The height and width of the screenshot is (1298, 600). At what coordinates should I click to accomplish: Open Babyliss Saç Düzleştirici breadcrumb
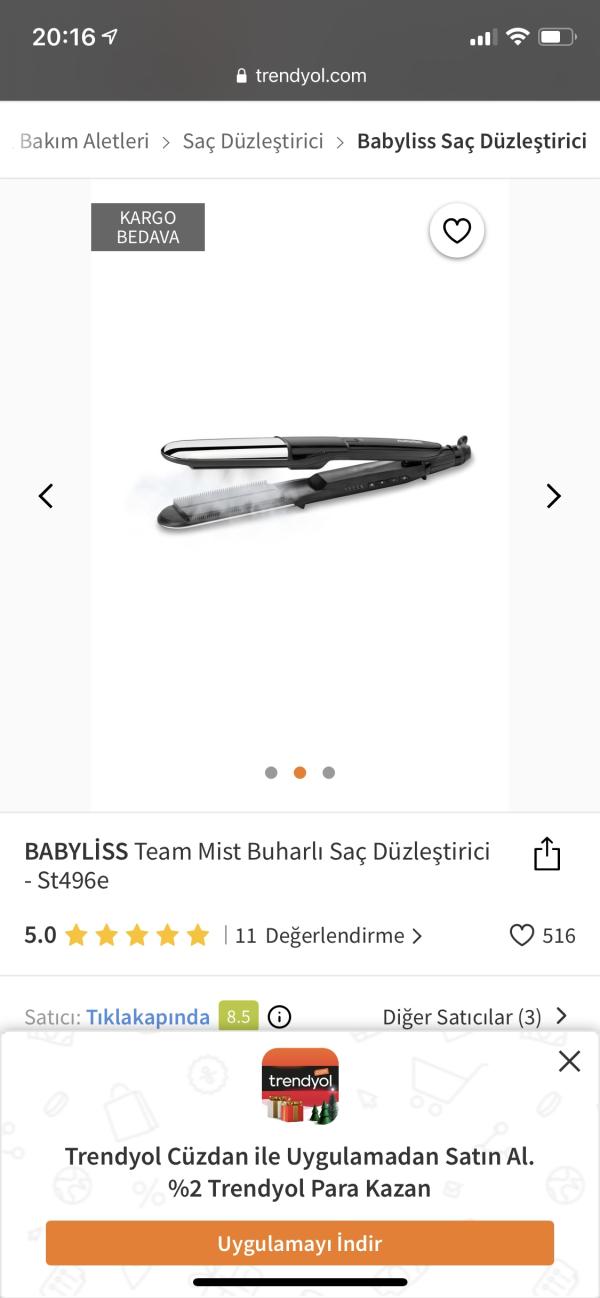471,141
